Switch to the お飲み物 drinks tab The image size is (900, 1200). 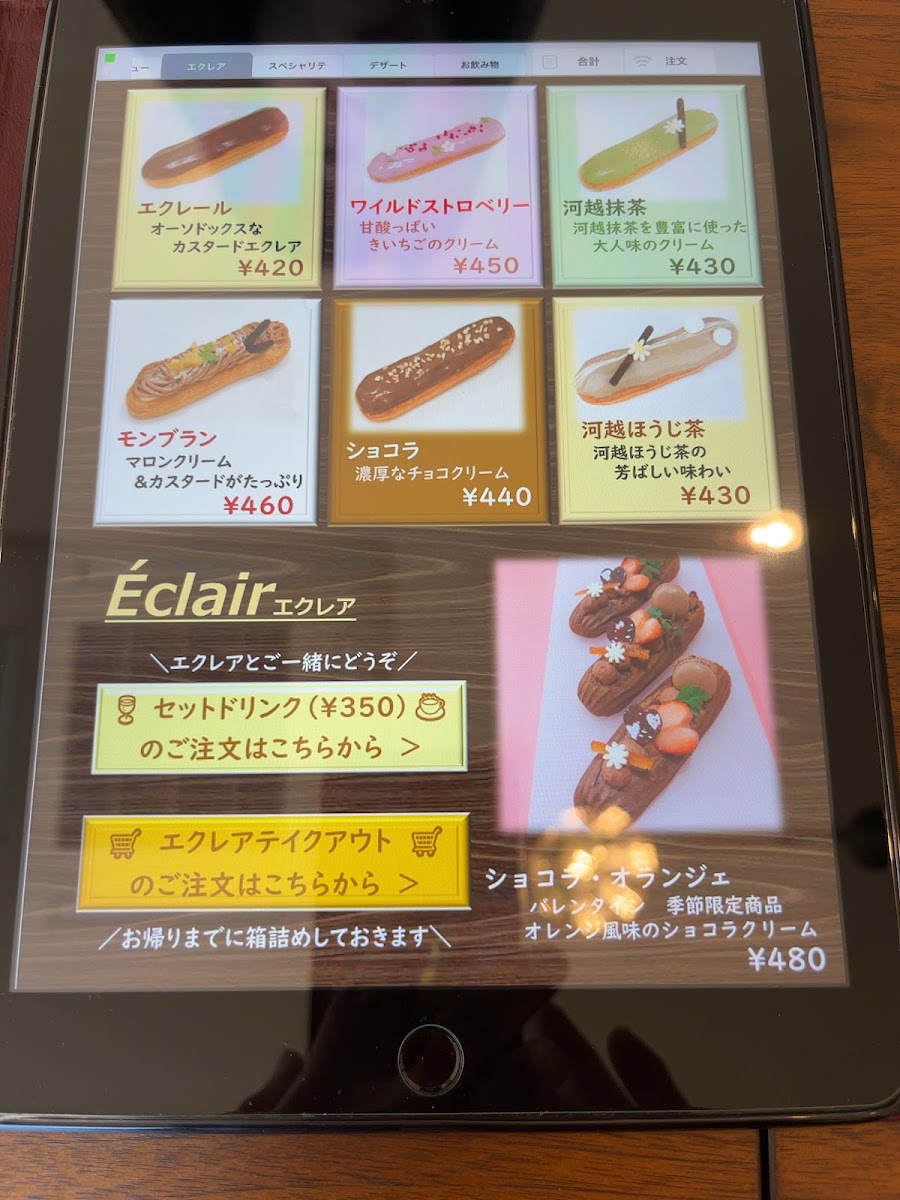pos(480,64)
